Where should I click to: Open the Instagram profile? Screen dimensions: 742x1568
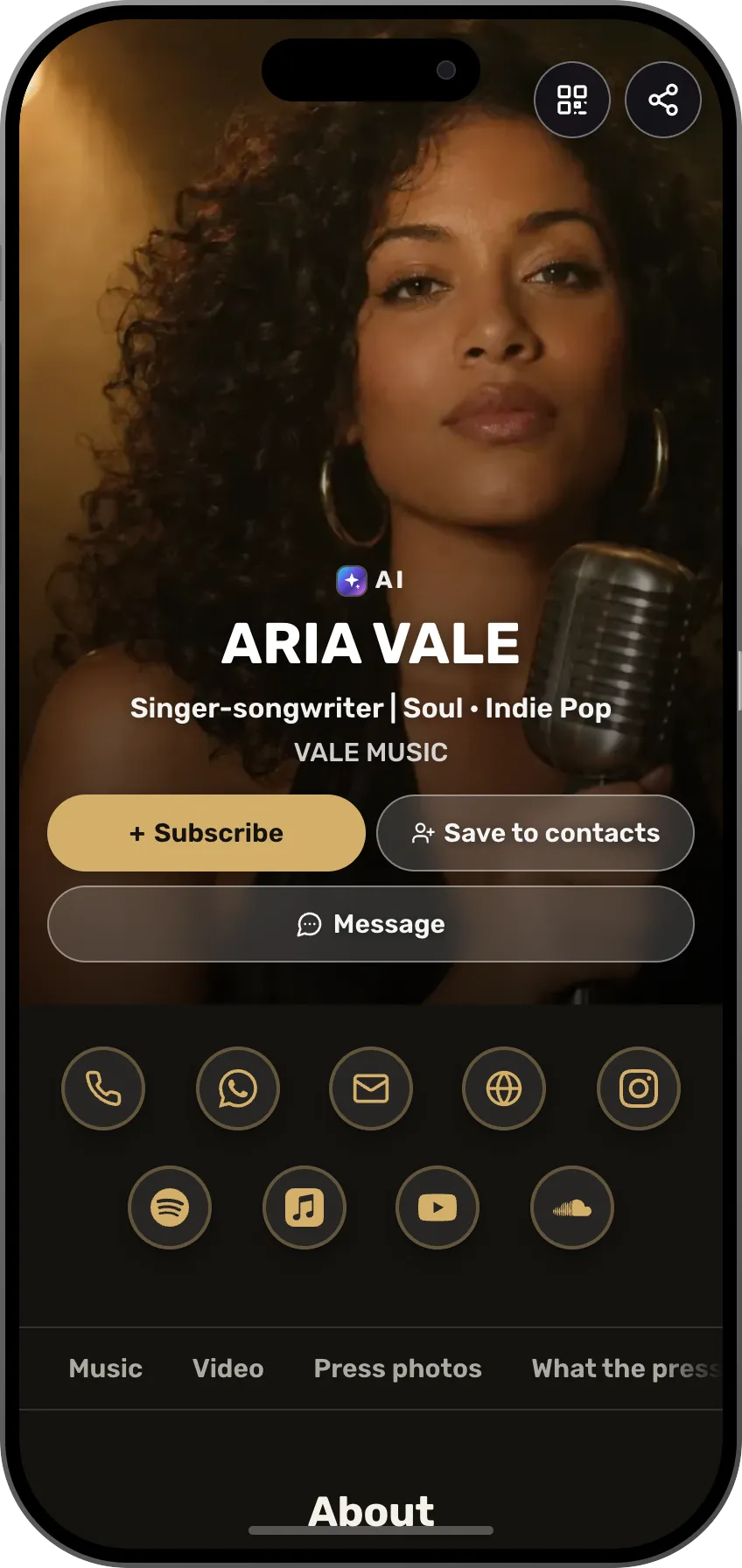pyautogui.click(x=639, y=1088)
